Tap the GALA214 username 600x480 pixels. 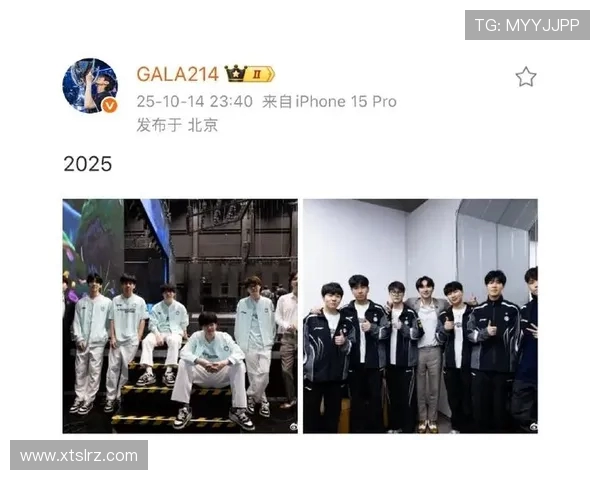click(176, 74)
